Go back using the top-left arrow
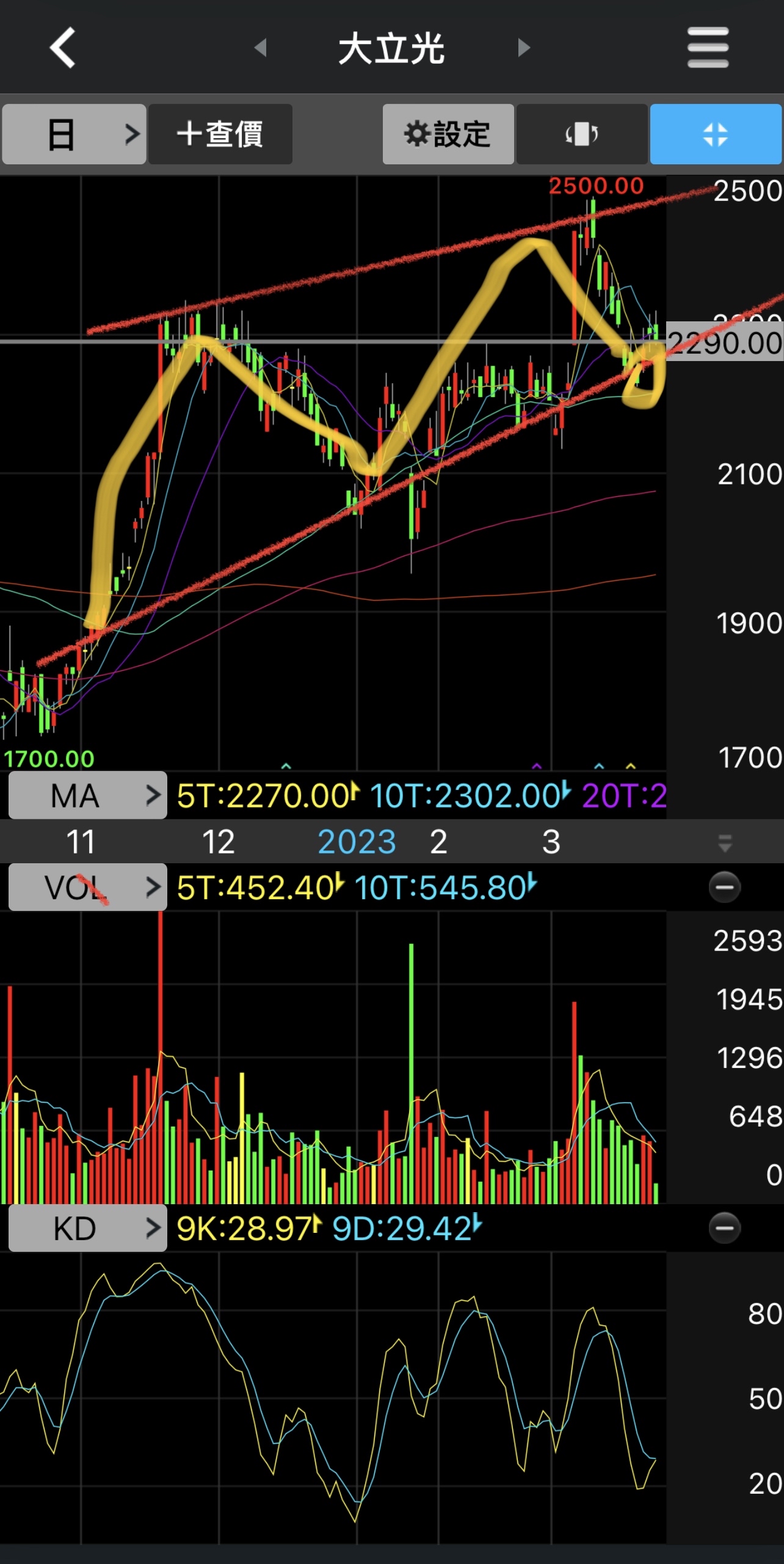The height and width of the screenshot is (1564, 784). [62, 48]
